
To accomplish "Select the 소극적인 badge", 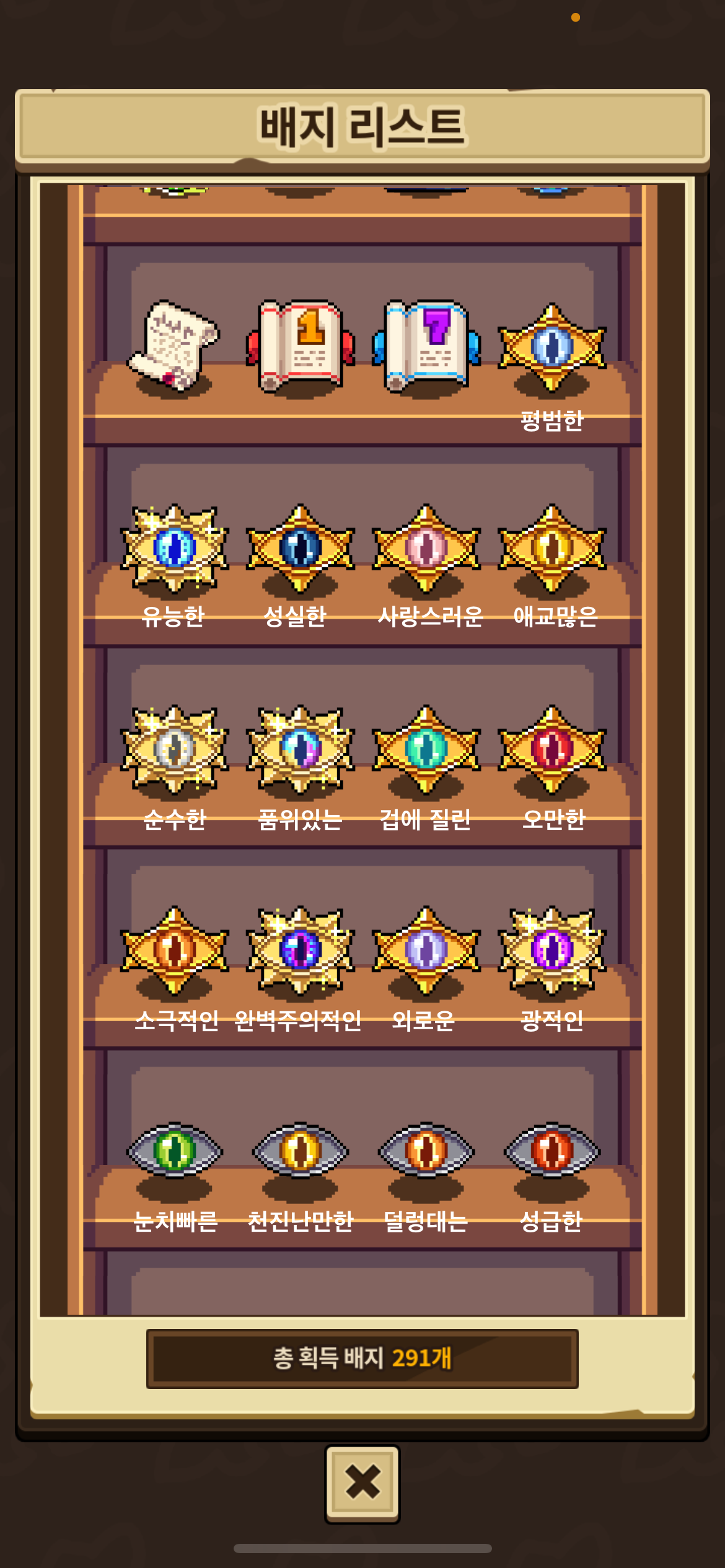I will pos(175,950).
